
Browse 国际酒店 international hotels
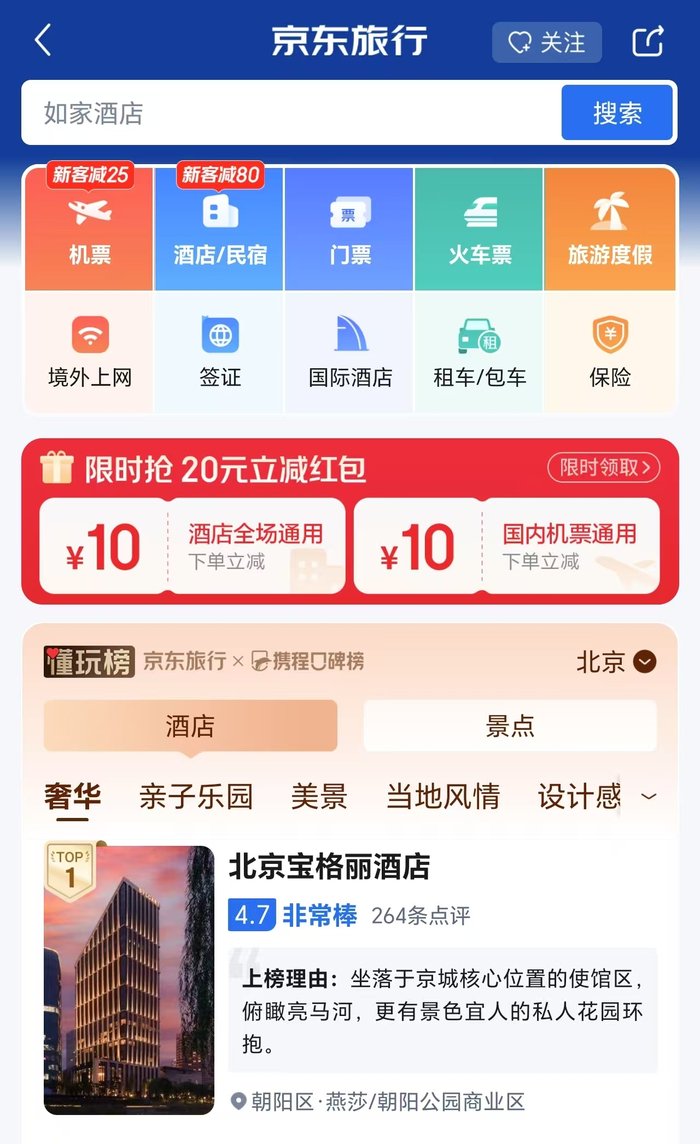click(x=350, y=351)
